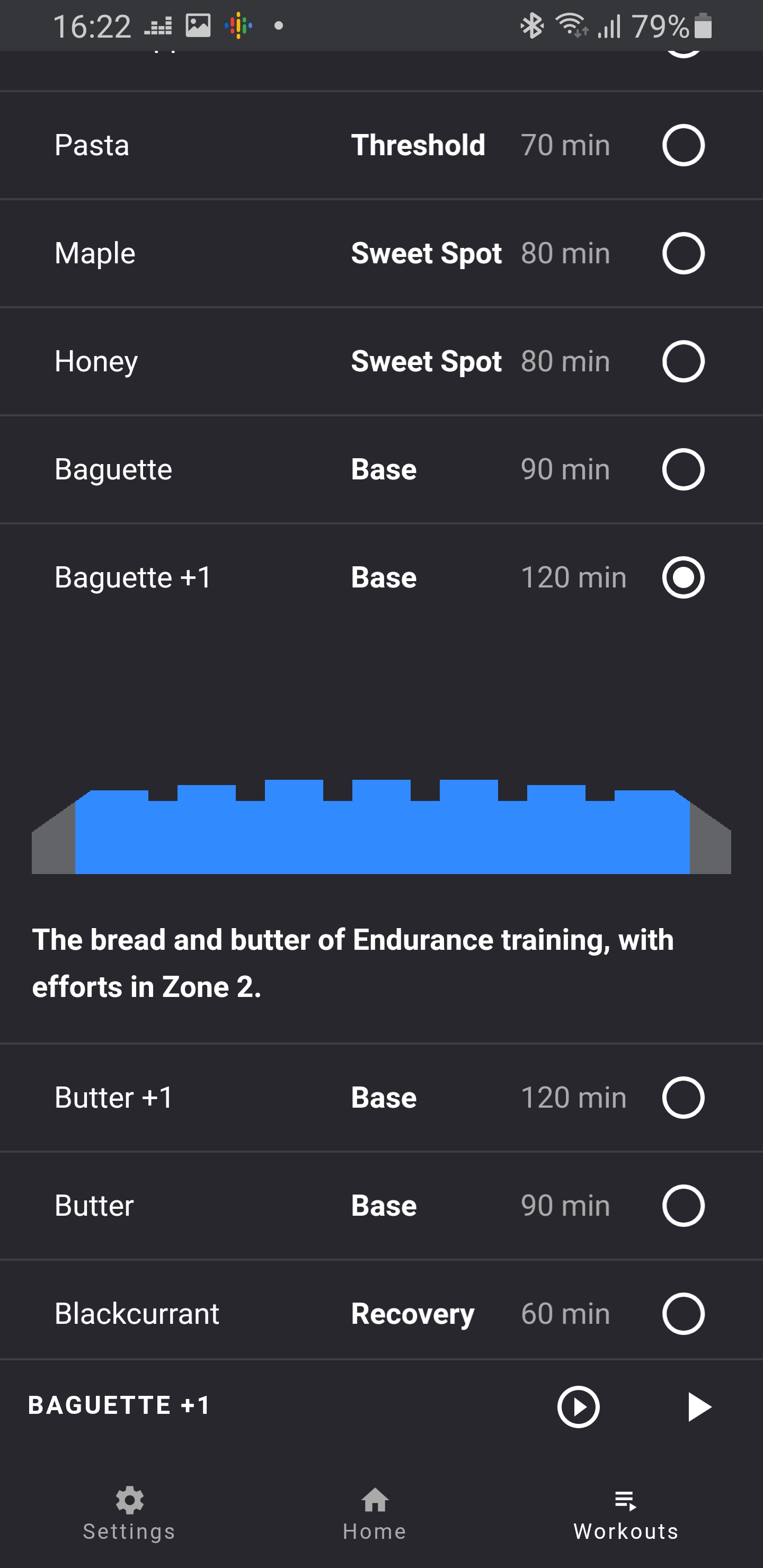This screenshot has width=763, height=1568.
Task: Choose the Butter 90 min workout
Action: tap(682, 1205)
